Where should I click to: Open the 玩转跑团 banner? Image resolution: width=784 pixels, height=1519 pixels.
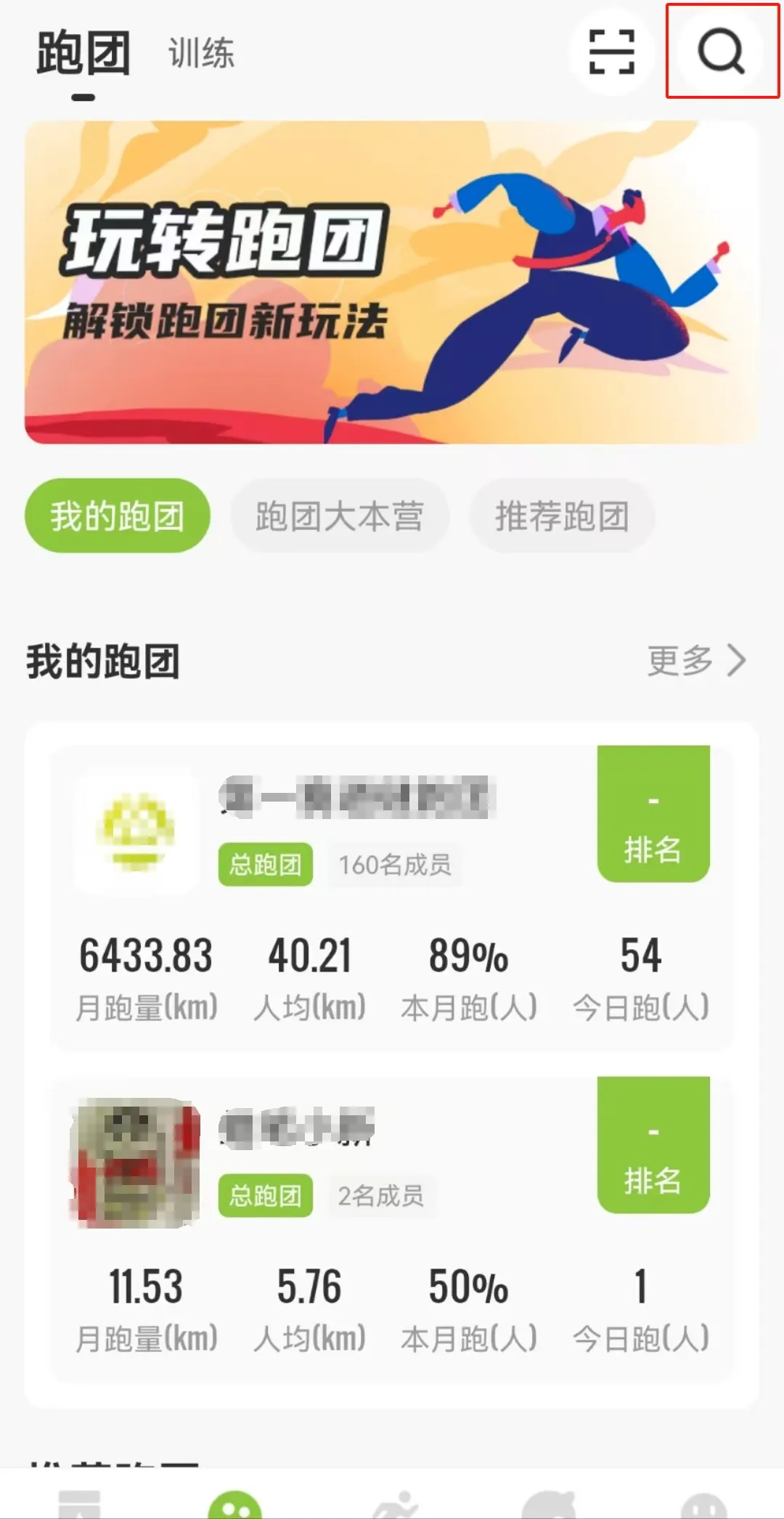pyautogui.click(x=392, y=282)
